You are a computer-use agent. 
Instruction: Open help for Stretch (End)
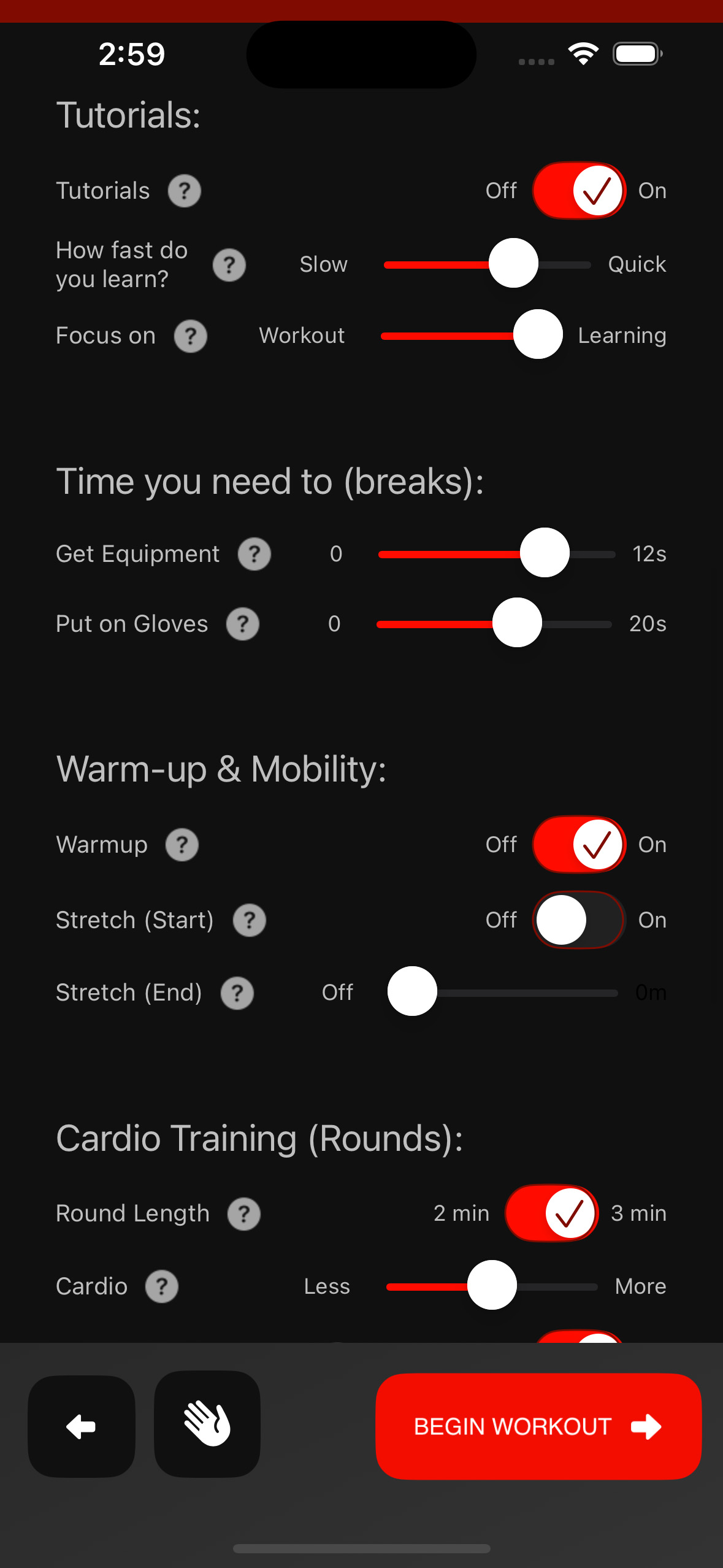click(237, 993)
